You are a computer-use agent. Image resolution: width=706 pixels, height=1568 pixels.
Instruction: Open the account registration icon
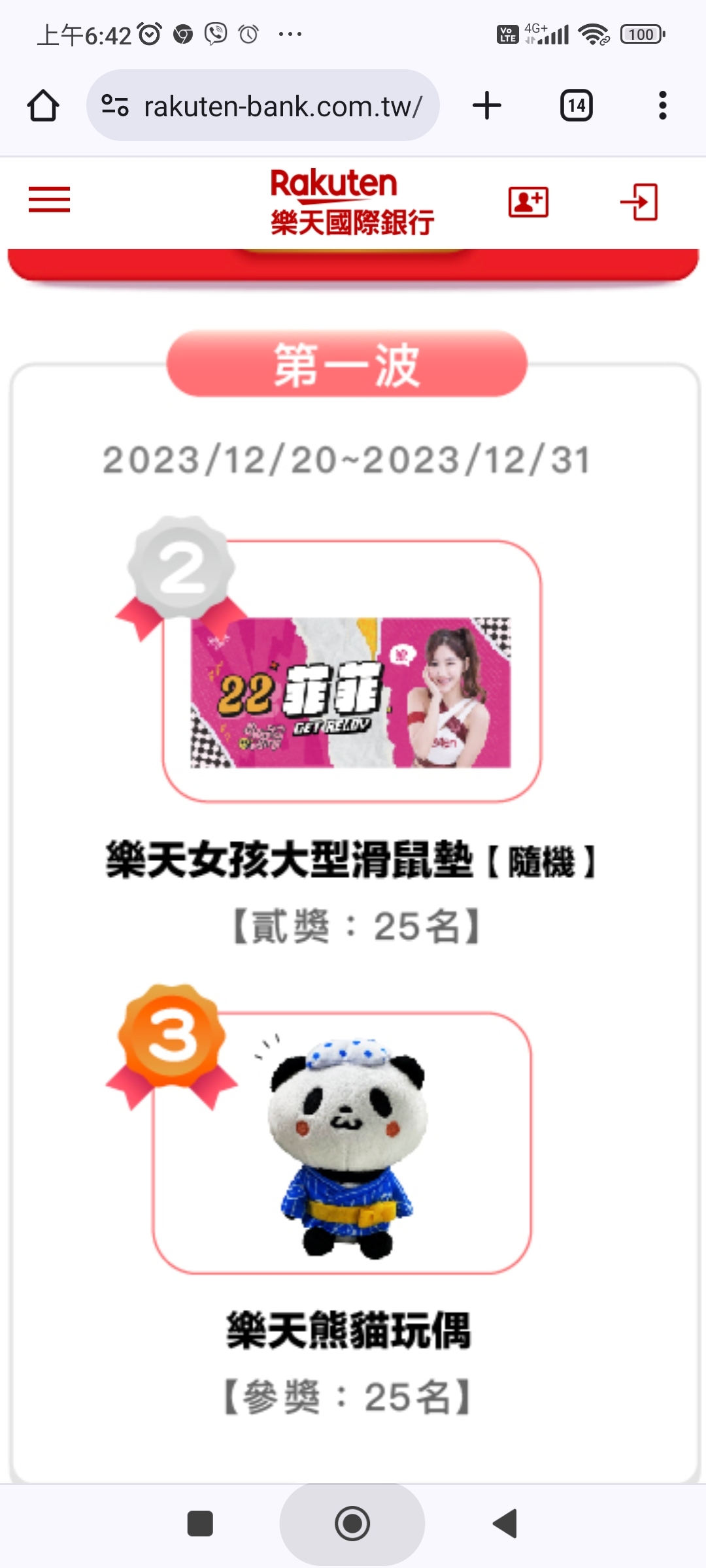[x=528, y=202]
